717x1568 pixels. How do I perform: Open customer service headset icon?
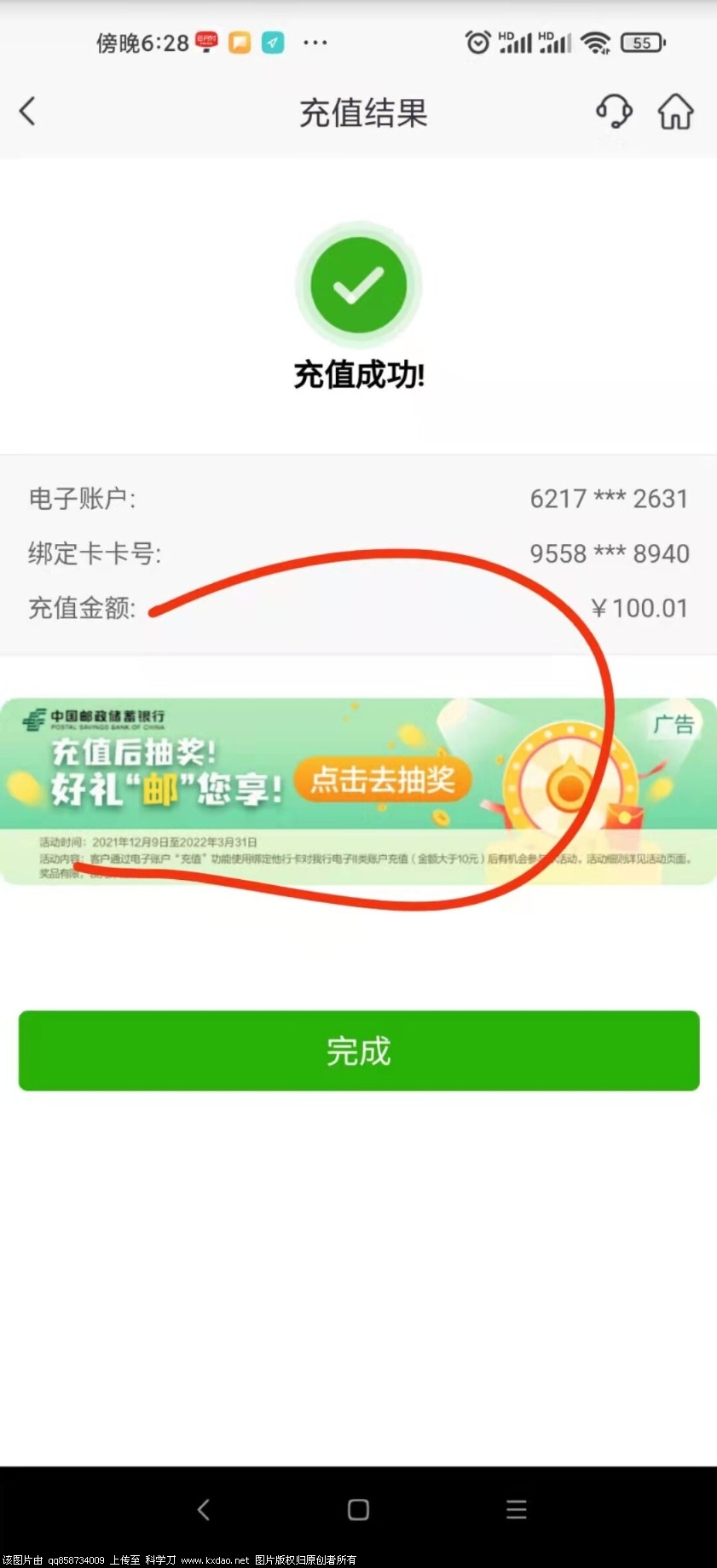coord(613,112)
